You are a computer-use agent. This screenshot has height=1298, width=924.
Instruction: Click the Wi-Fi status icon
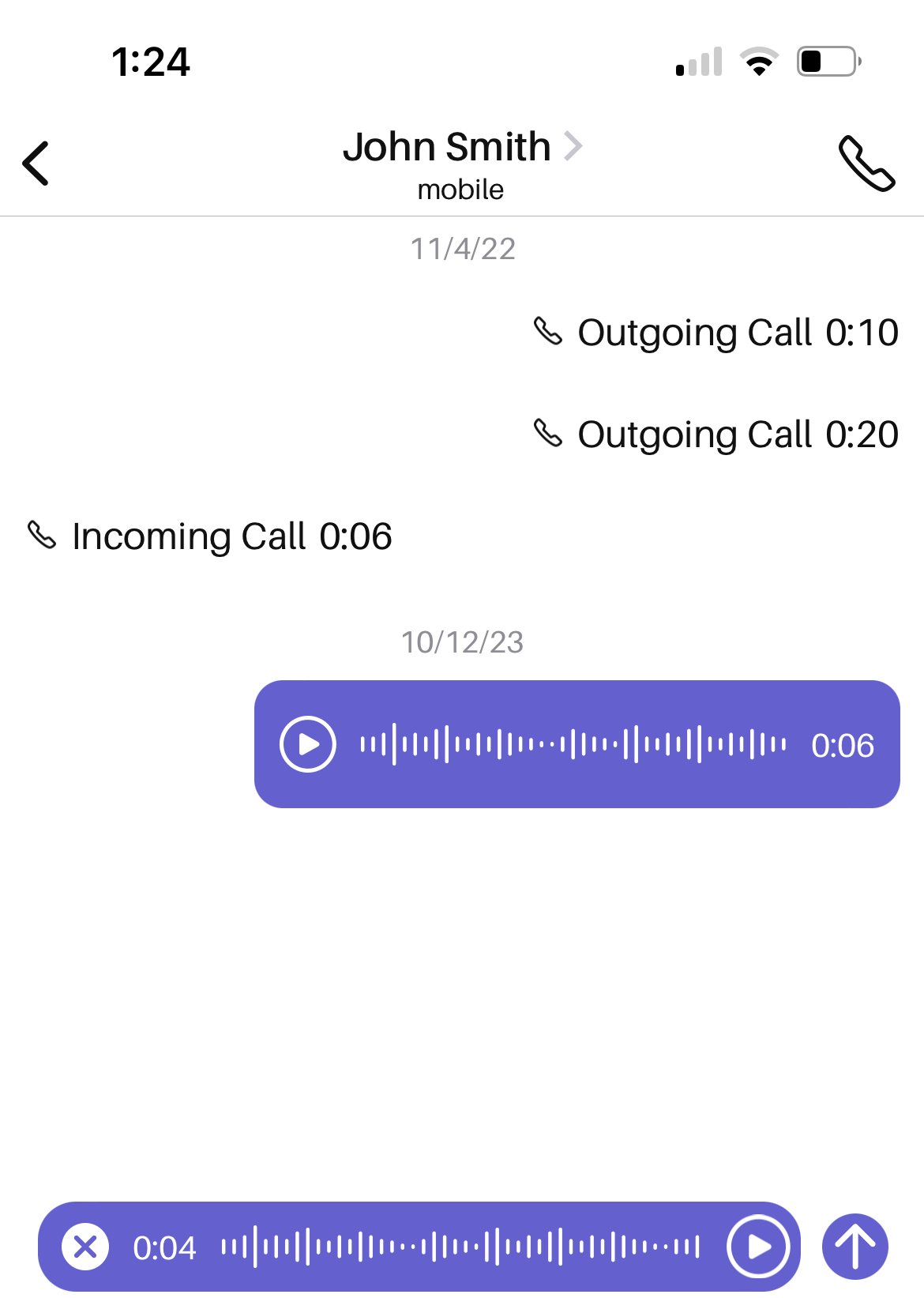[x=760, y=62]
